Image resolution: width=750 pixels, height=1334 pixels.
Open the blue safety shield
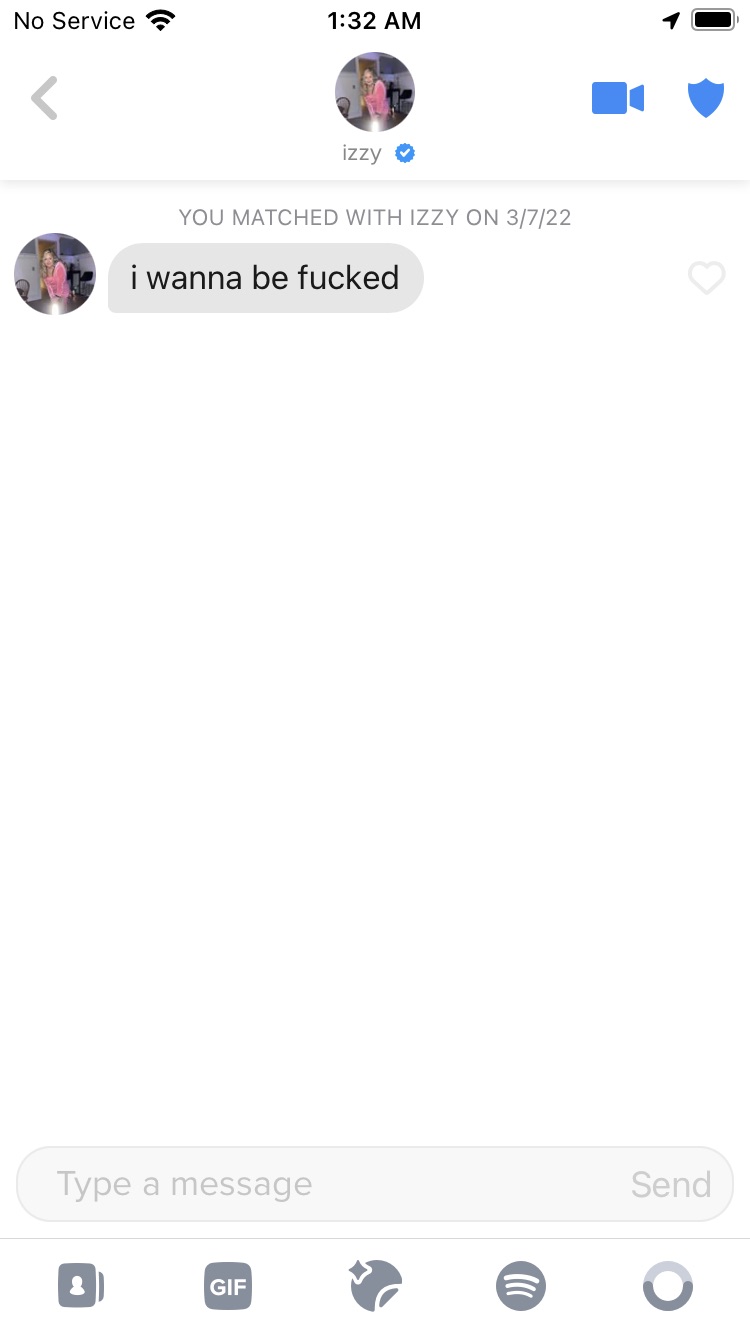click(x=706, y=98)
